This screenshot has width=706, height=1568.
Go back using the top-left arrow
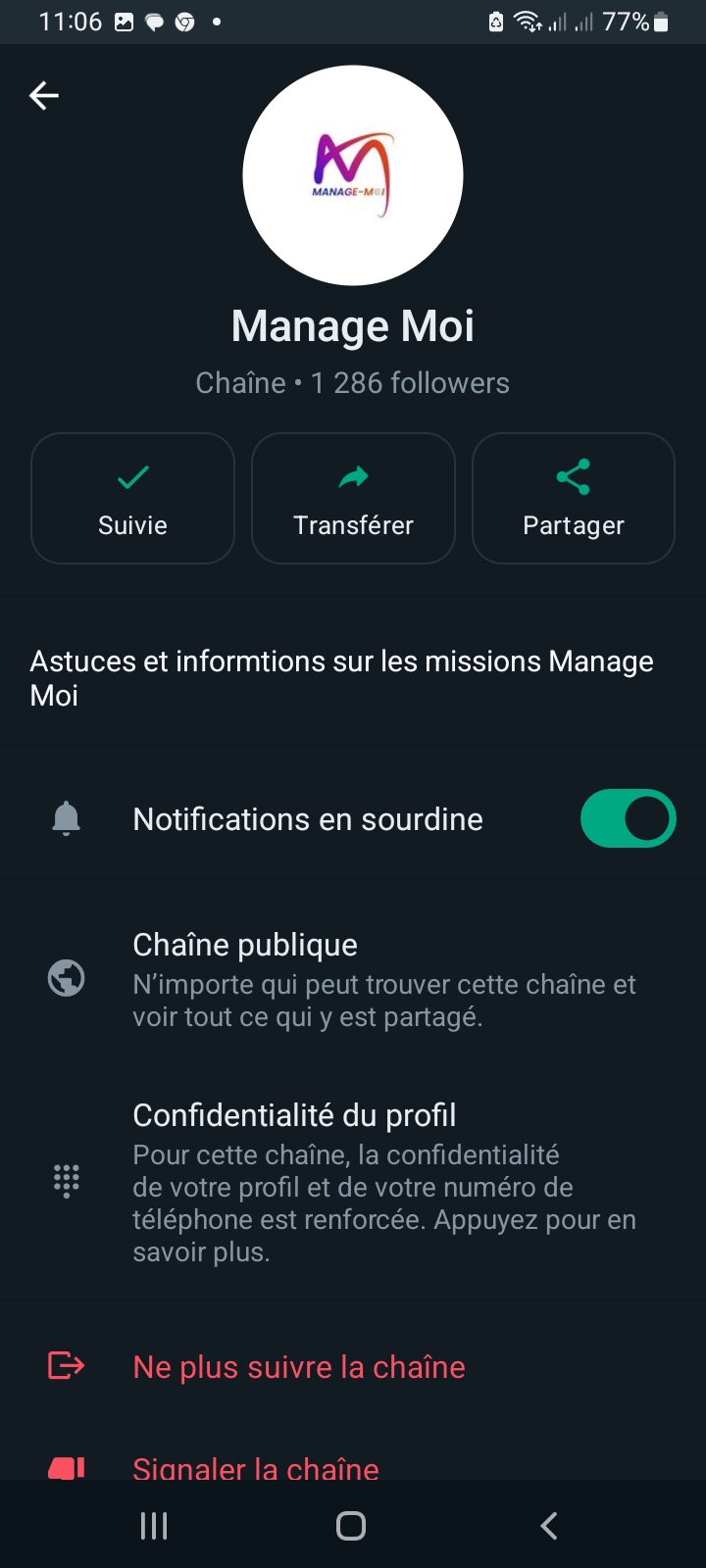pos(44,95)
